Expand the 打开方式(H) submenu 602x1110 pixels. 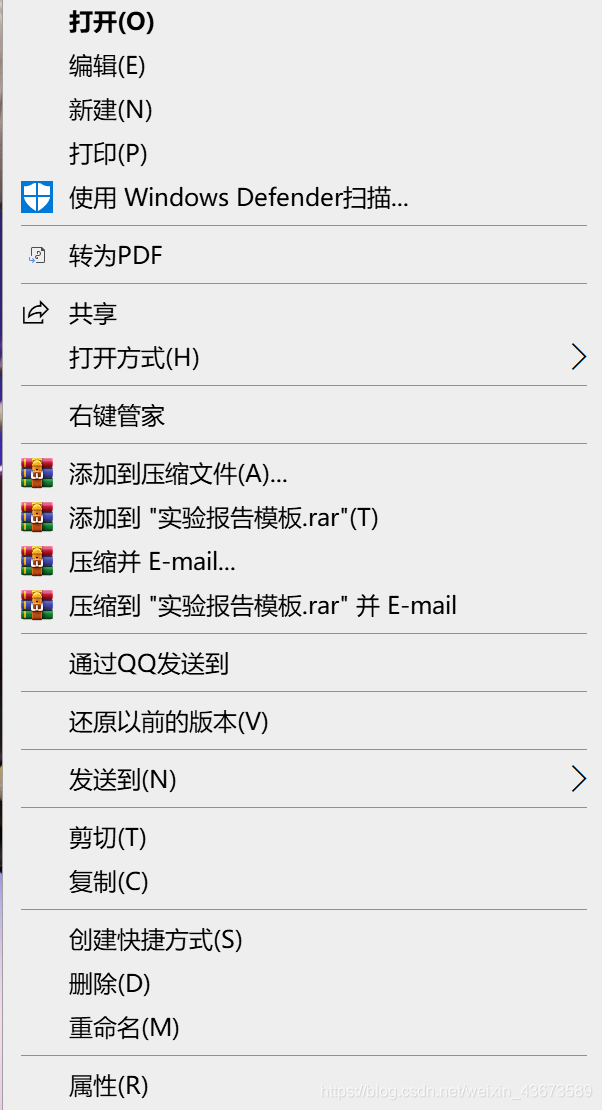coord(134,358)
